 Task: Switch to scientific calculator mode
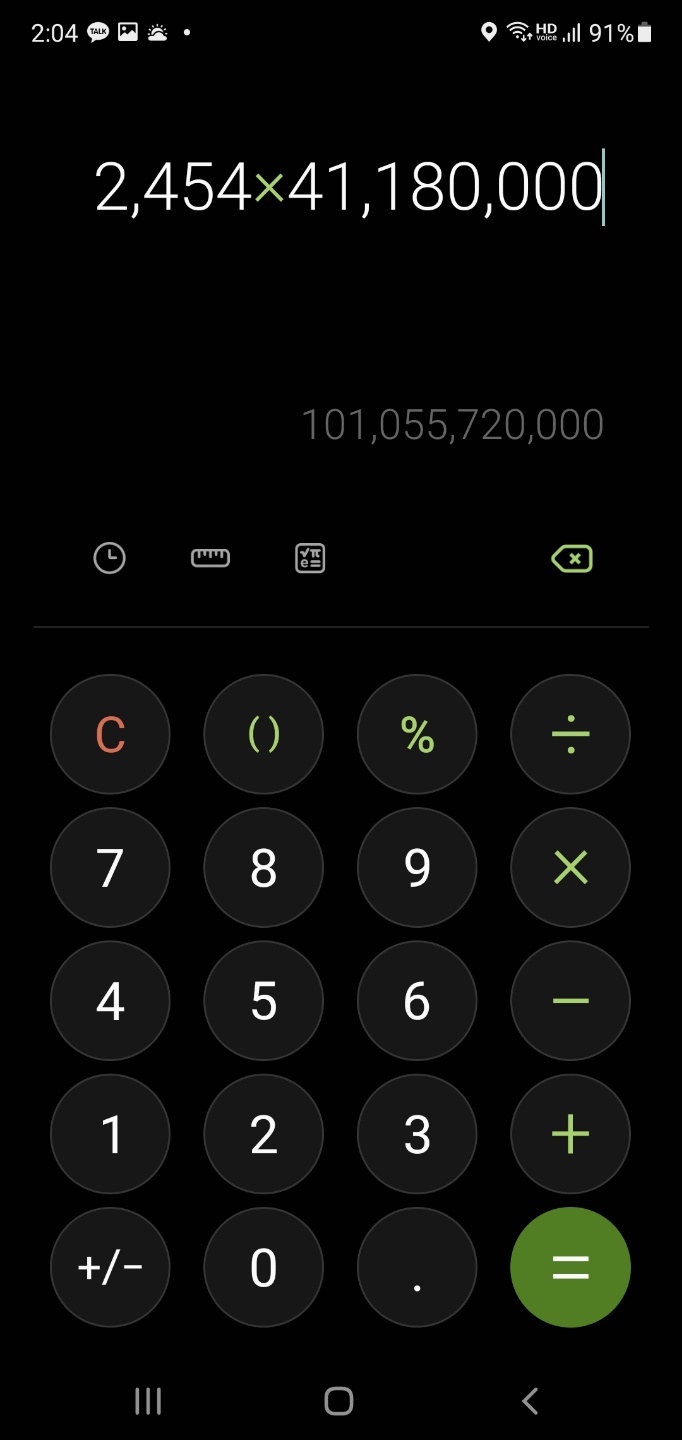(310, 558)
